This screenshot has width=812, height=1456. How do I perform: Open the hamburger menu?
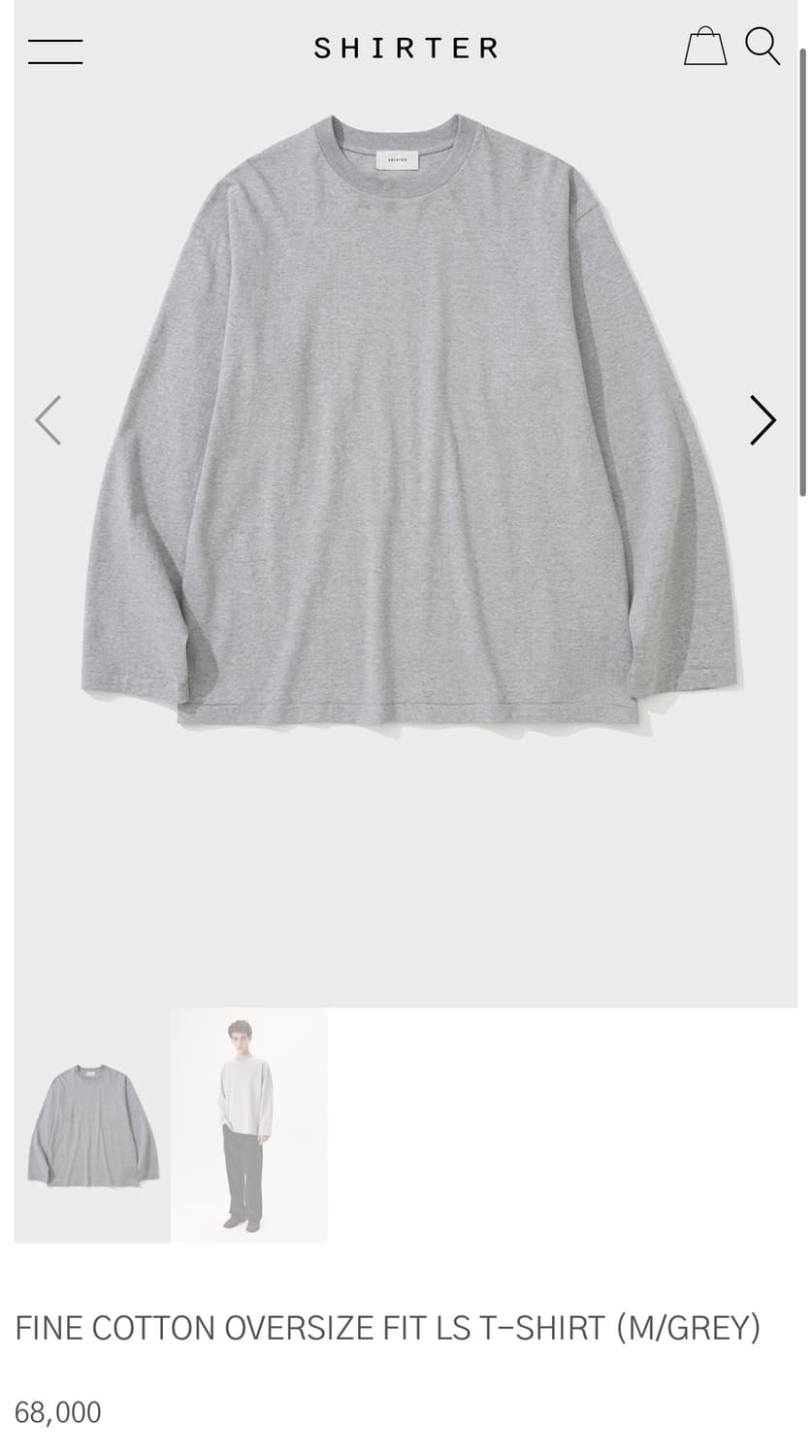(x=55, y=50)
